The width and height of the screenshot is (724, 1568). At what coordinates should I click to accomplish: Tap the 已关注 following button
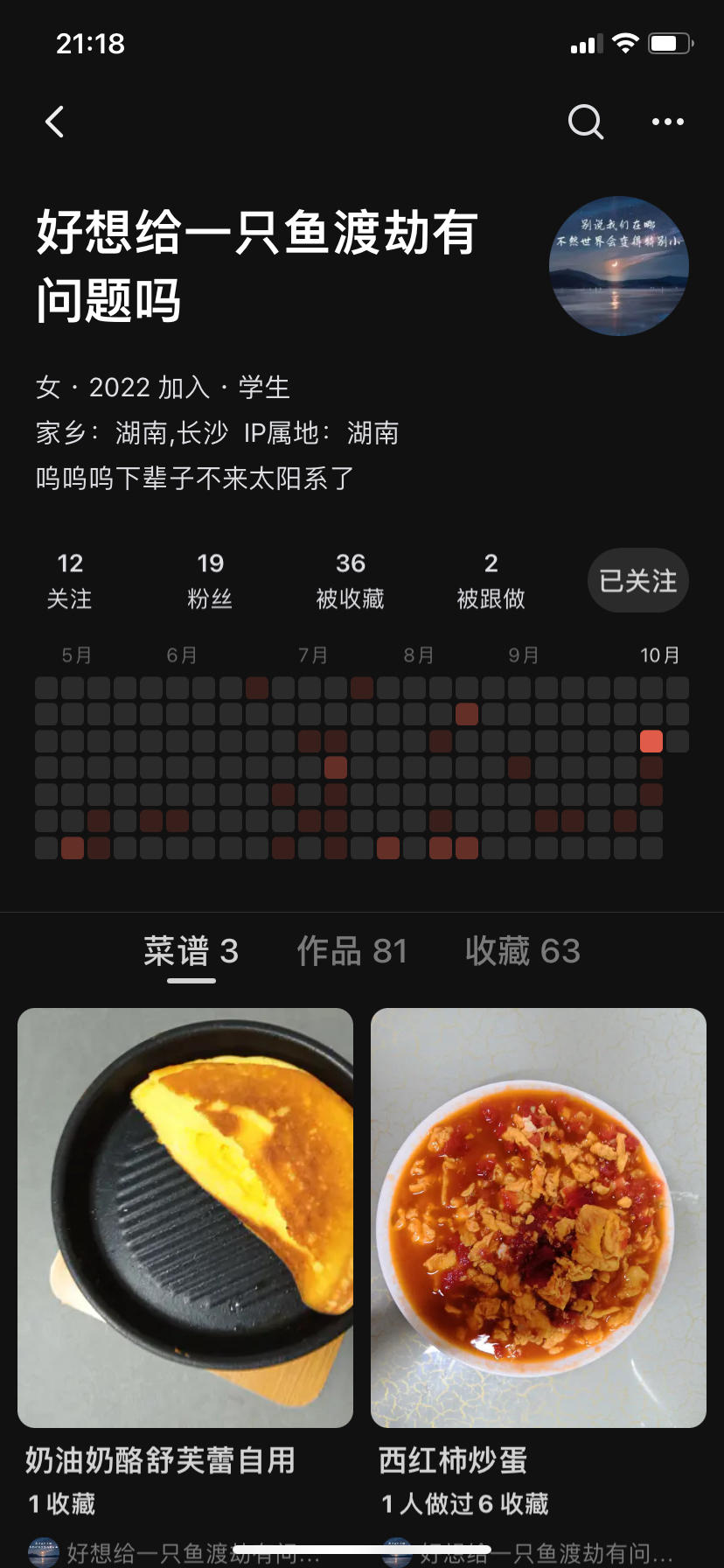point(637,581)
